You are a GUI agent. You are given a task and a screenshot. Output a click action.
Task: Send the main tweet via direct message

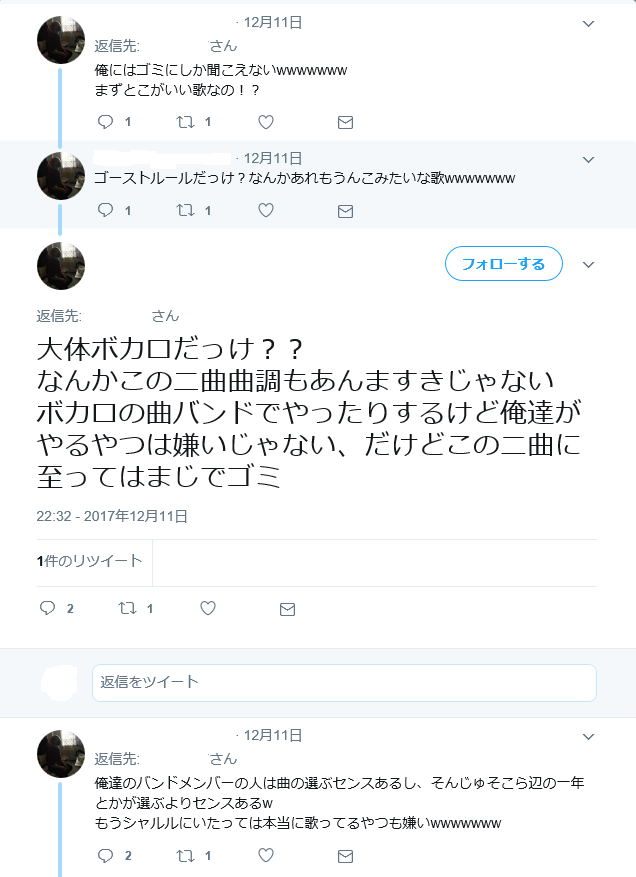pyautogui.click(x=287, y=608)
